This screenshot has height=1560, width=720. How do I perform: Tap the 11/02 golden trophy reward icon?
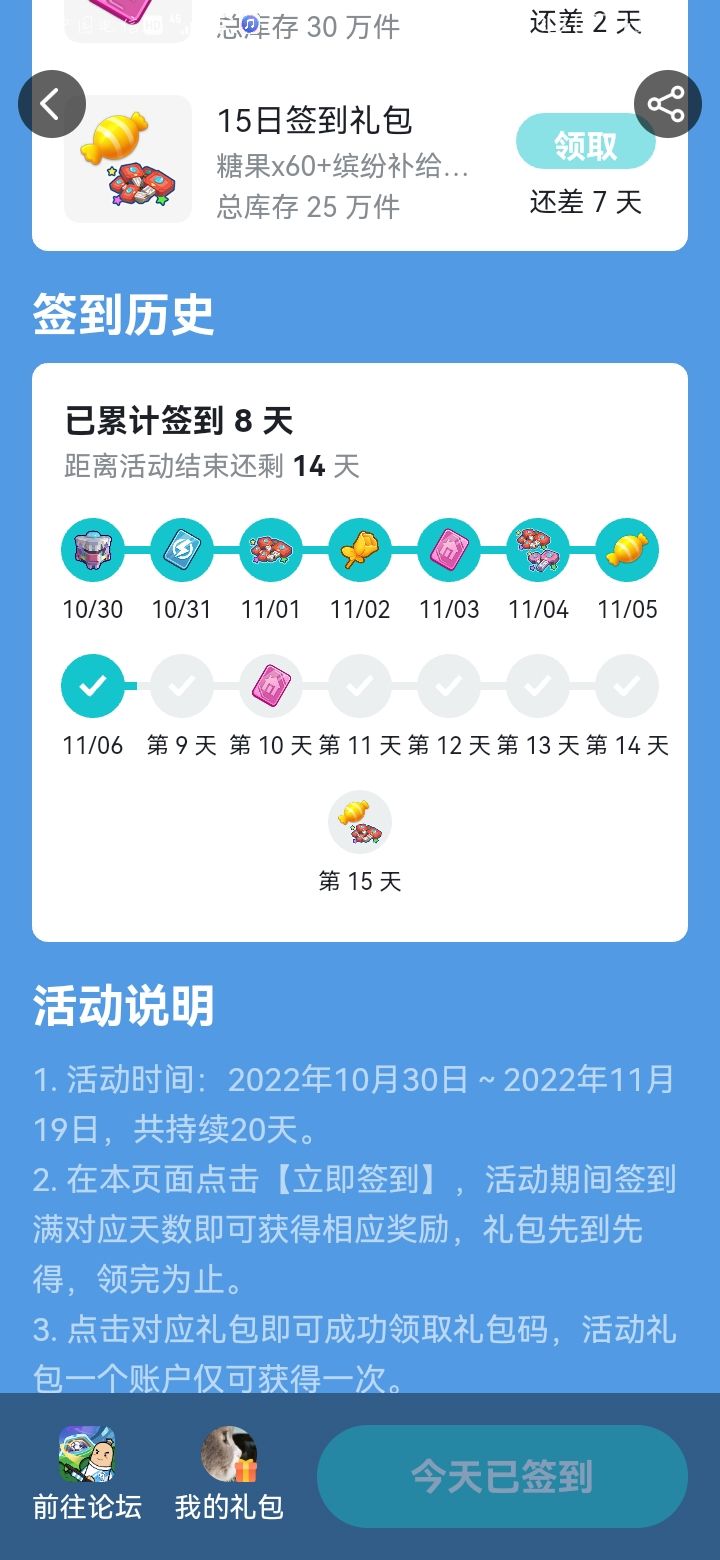[x=359, y=548]
